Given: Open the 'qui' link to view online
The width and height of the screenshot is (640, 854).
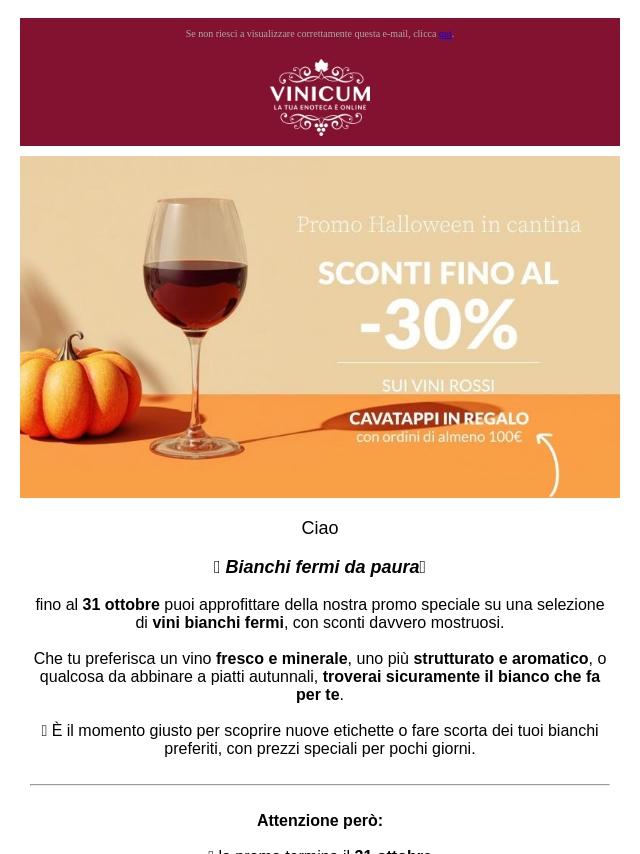Looking at the screenshot, I should tap(446, 34).
